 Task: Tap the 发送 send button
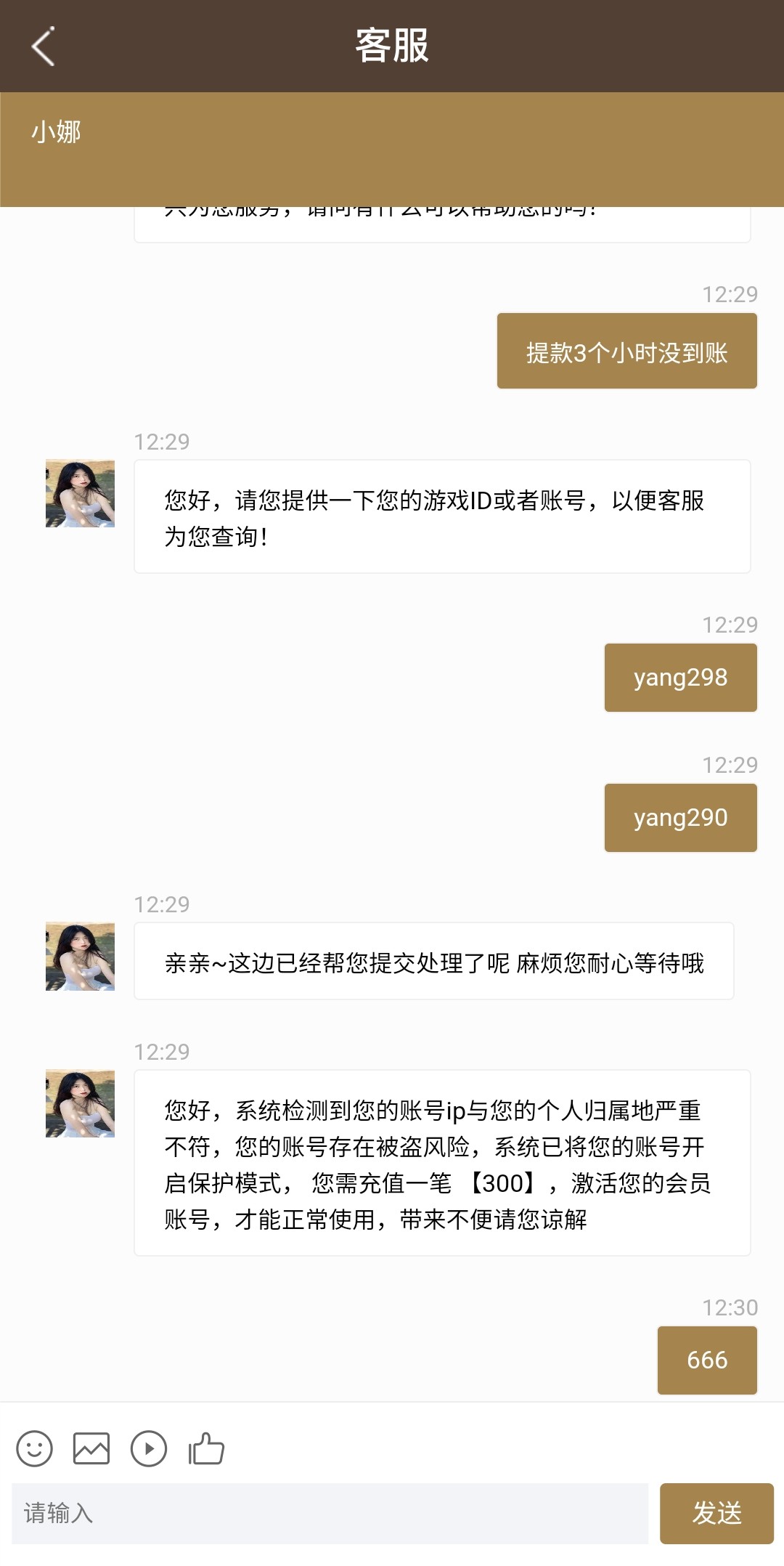pos(716,1514)
